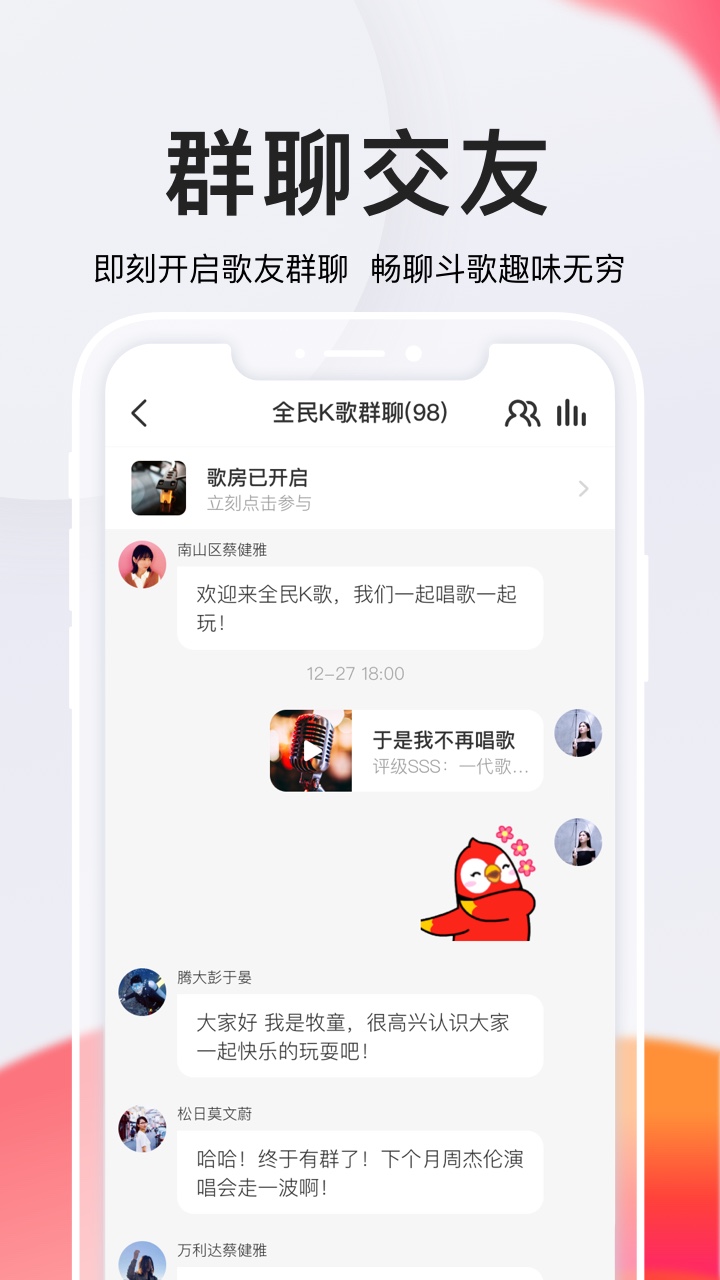This screenshot has height=1280, width=720.
Task: Click 哈哈！终于有群了 message bubble
Action: point(360,1171)
